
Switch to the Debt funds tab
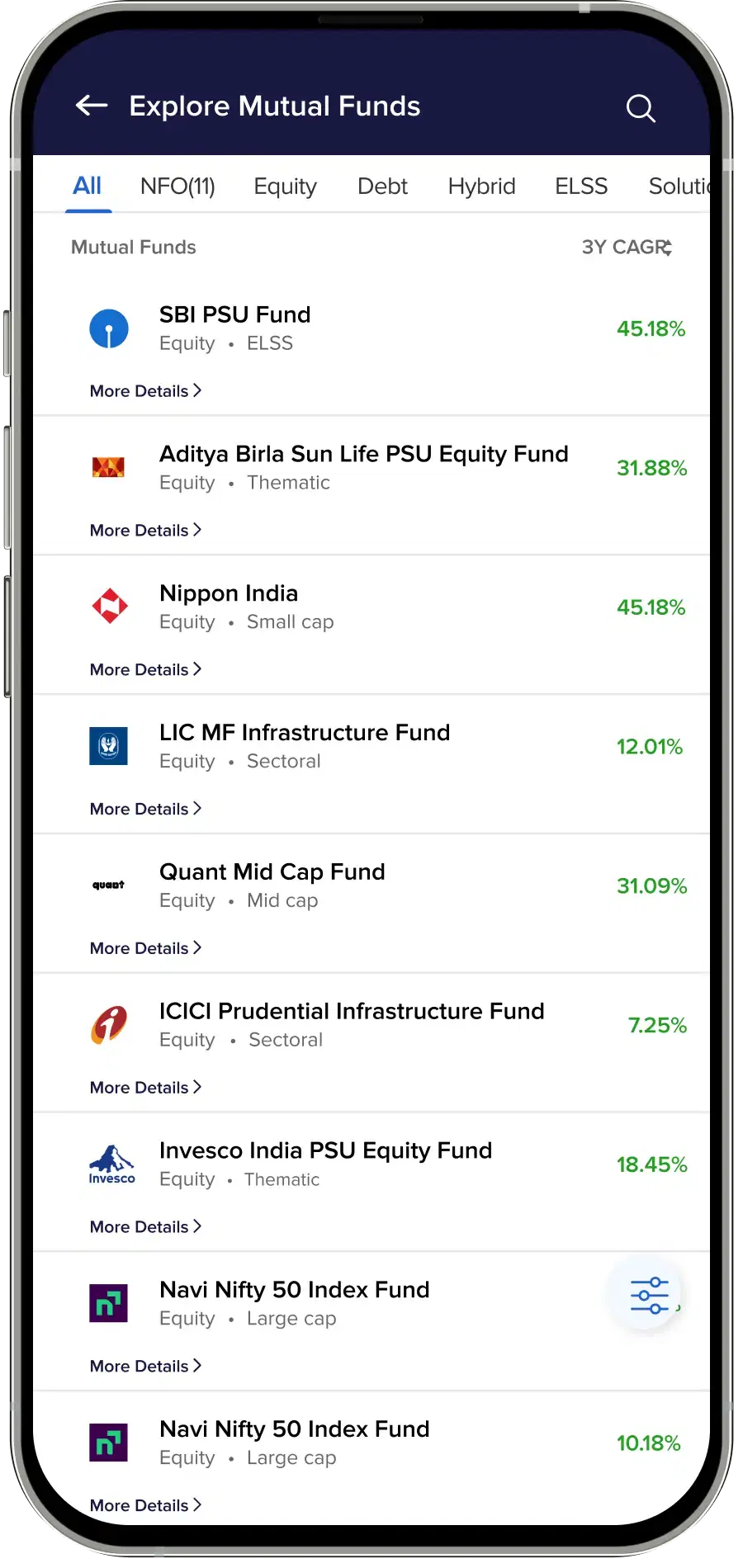point(382,186)
